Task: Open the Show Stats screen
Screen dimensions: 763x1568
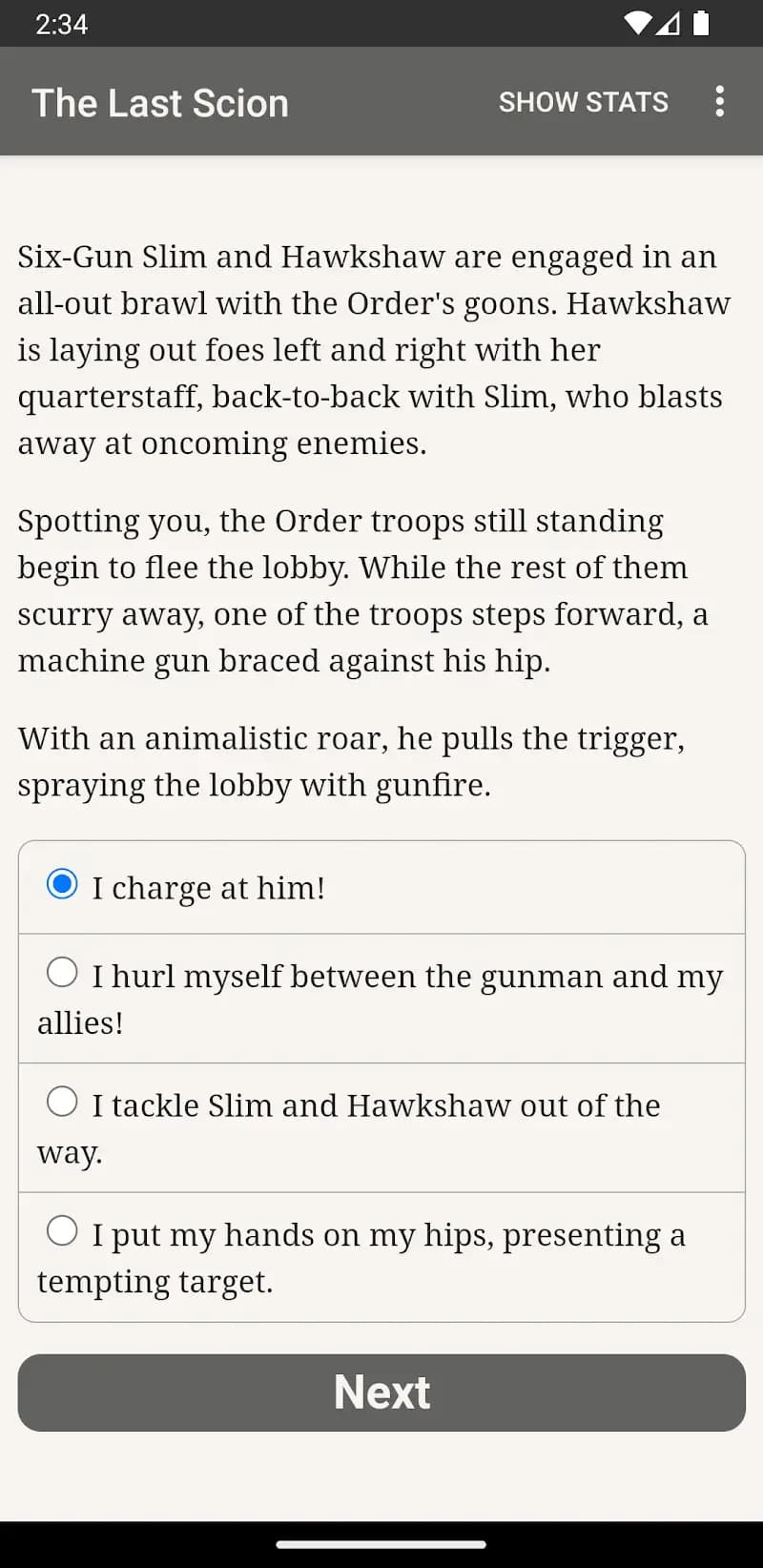Action: pos(583,102)
